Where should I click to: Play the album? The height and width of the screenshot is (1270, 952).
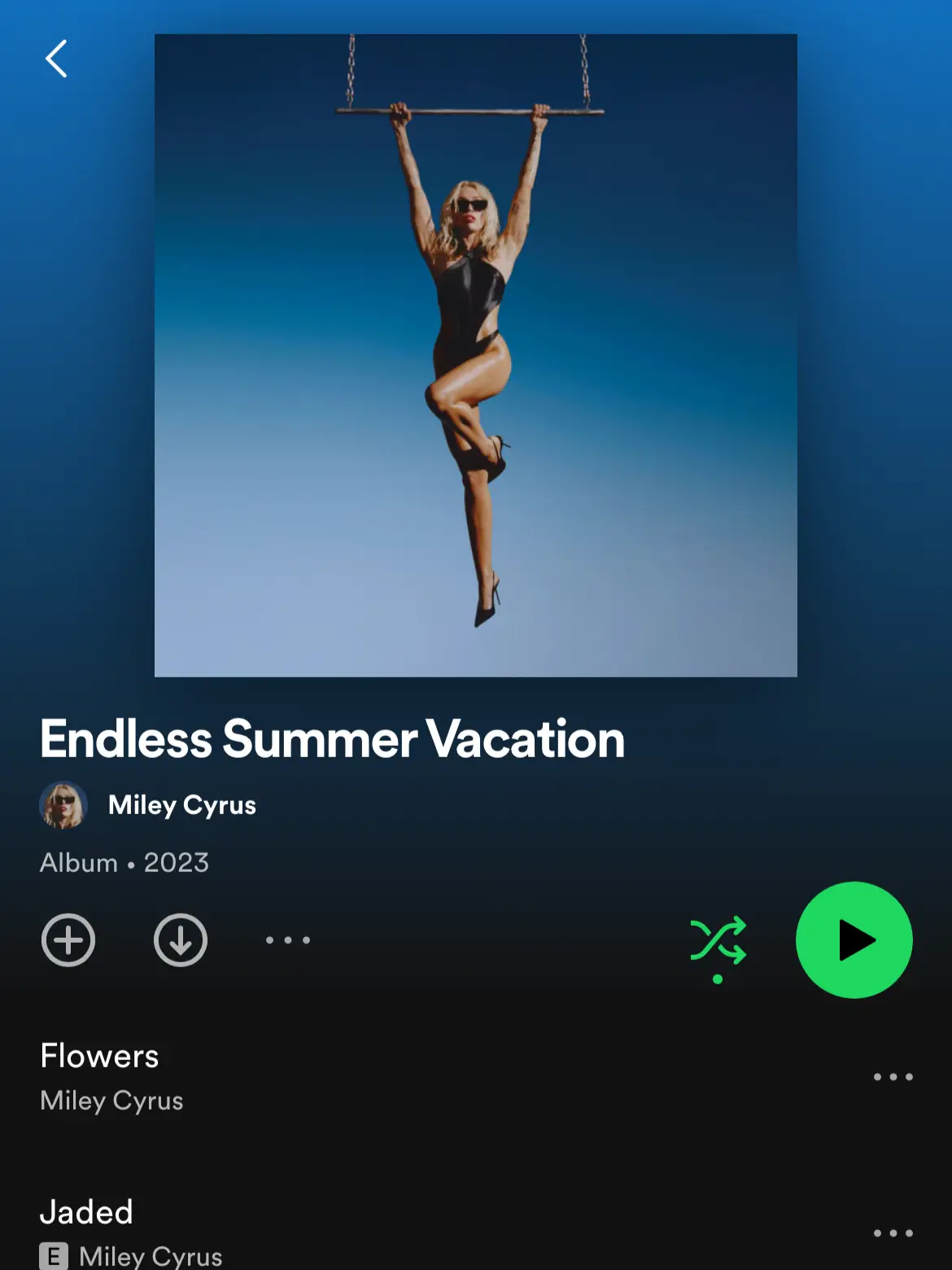tap(854, 940)
